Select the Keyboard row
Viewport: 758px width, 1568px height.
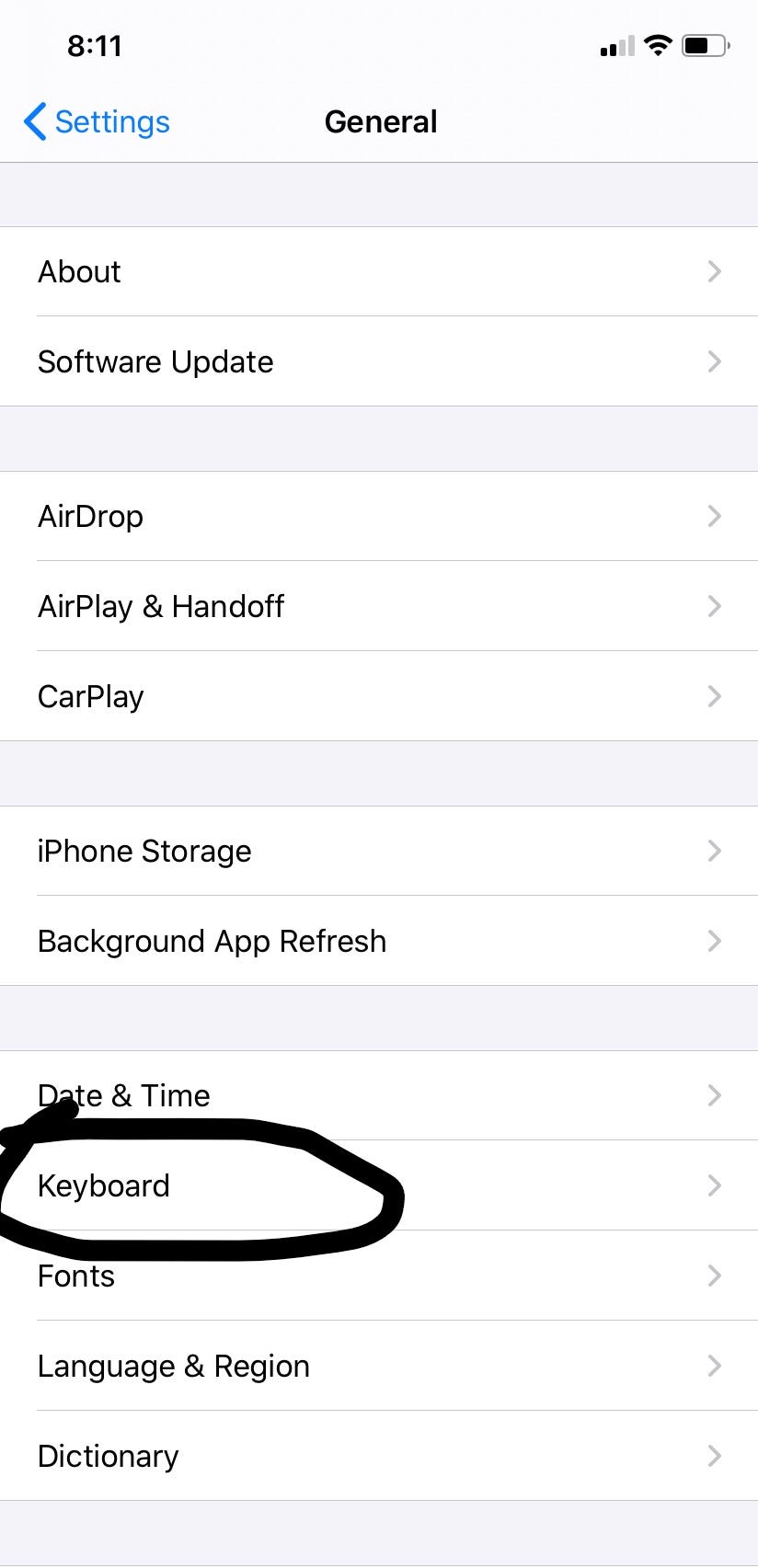(x=379, y=1185)
